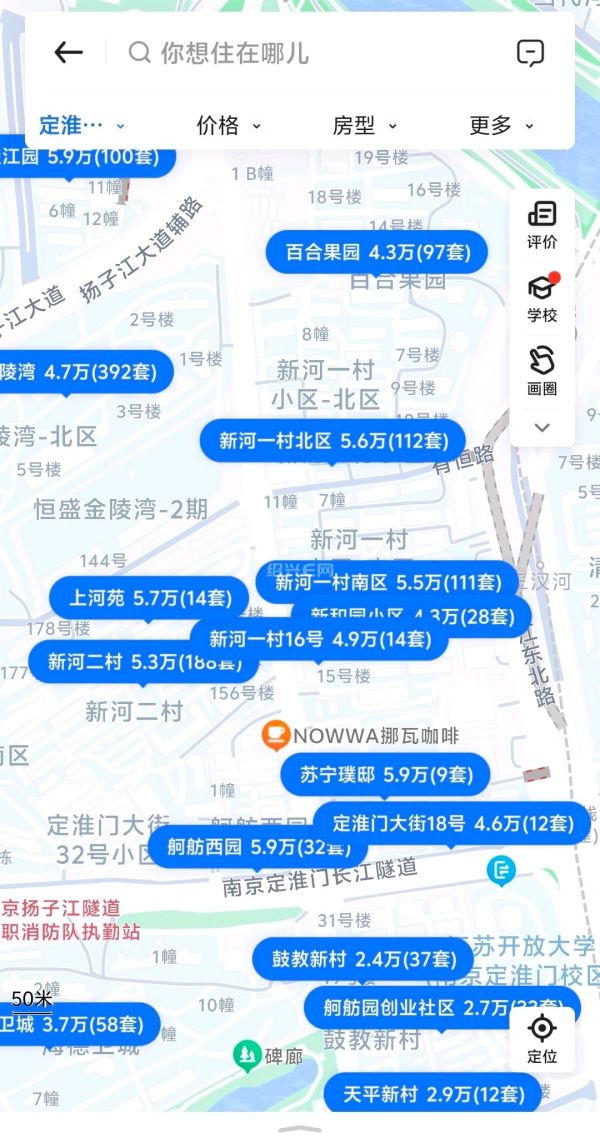Open the 更多 filter dropdown

(501, 125)
